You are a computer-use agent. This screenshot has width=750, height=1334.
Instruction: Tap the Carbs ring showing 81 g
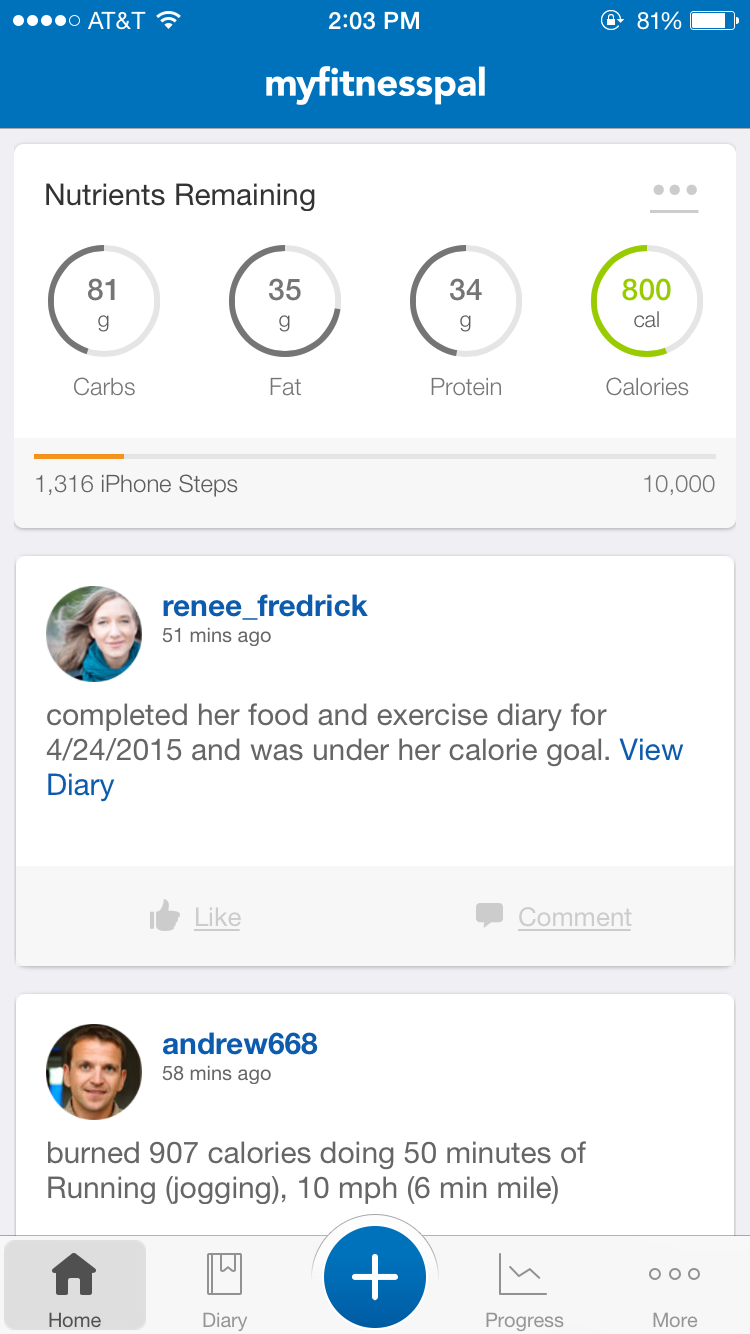coord(104,300)
